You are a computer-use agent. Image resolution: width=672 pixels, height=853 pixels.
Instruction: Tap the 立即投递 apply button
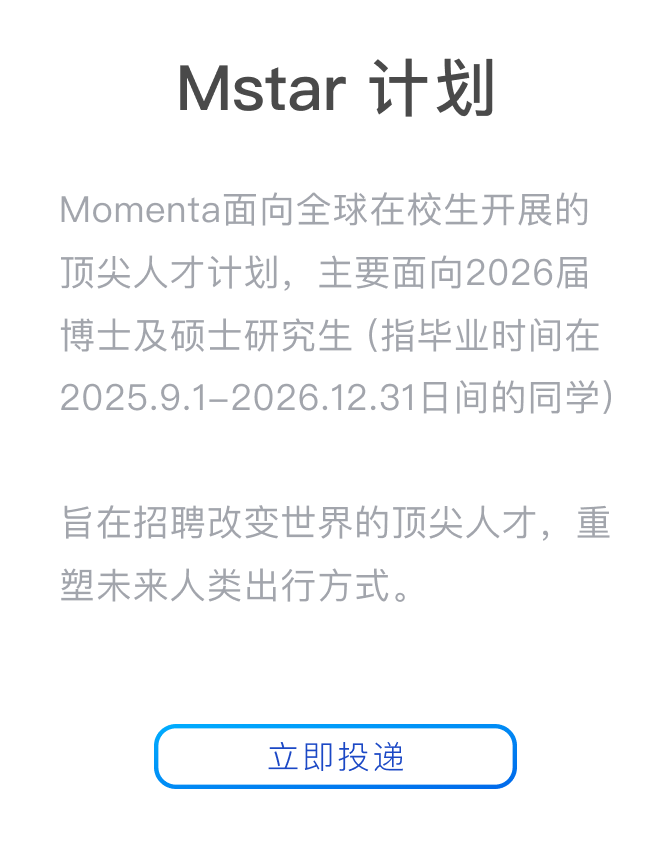tap(335, 757)
